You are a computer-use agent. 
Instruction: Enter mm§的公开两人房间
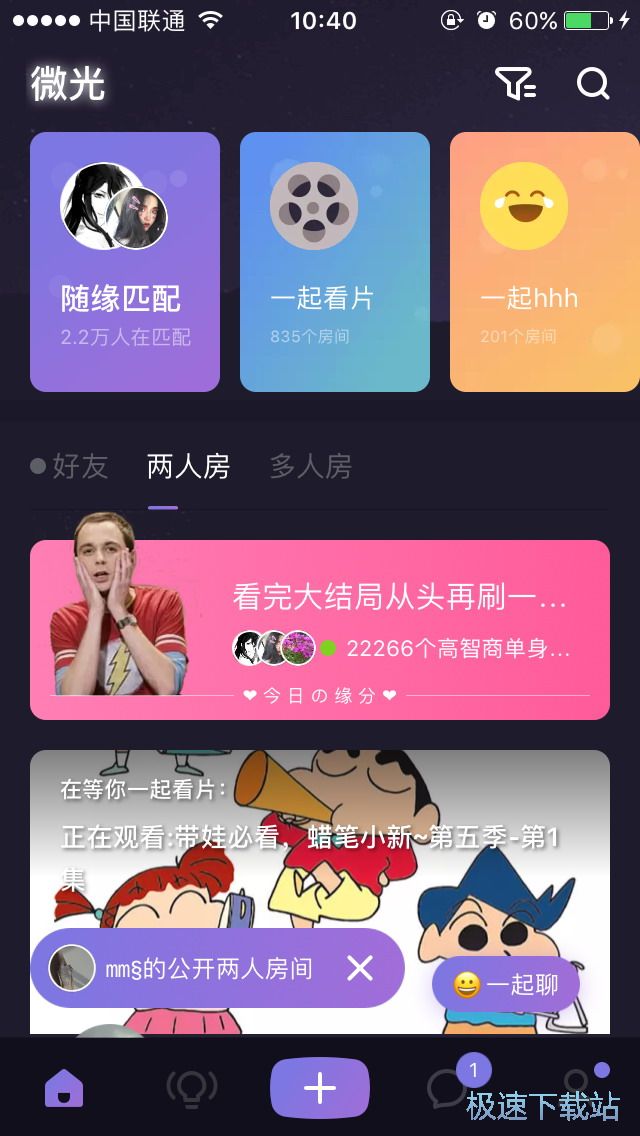[x=190, y=968]
